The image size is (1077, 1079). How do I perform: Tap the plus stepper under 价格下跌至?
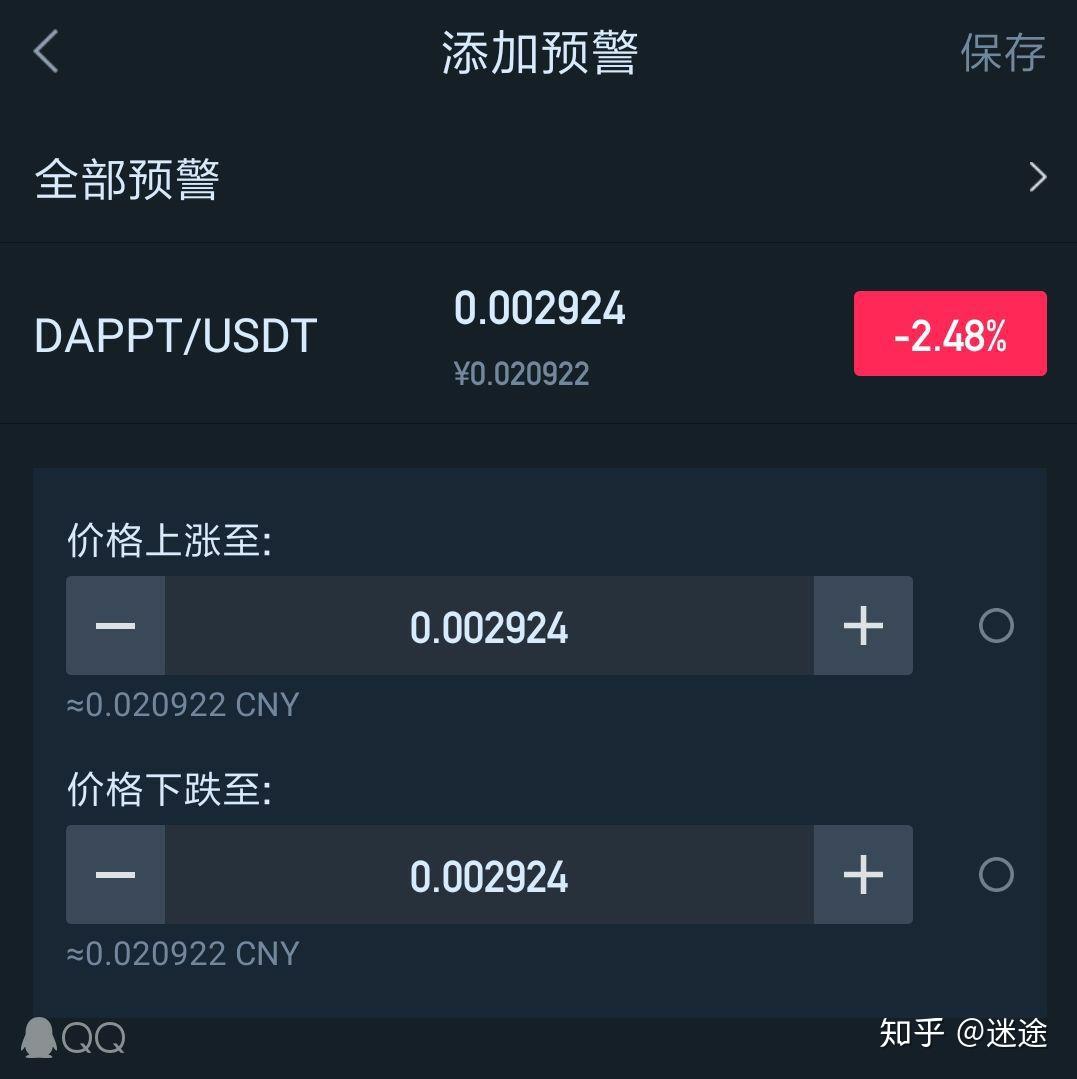click(x=862, y=875)
